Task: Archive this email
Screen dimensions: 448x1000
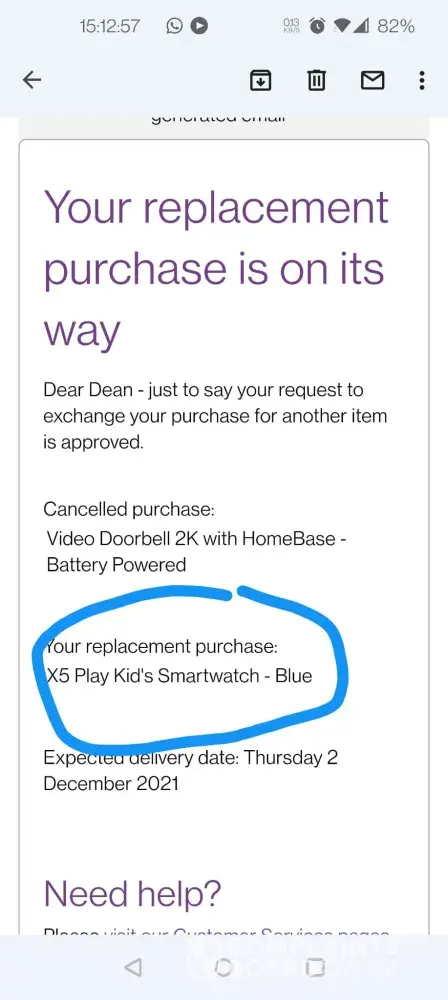Action: click(260, 80)
